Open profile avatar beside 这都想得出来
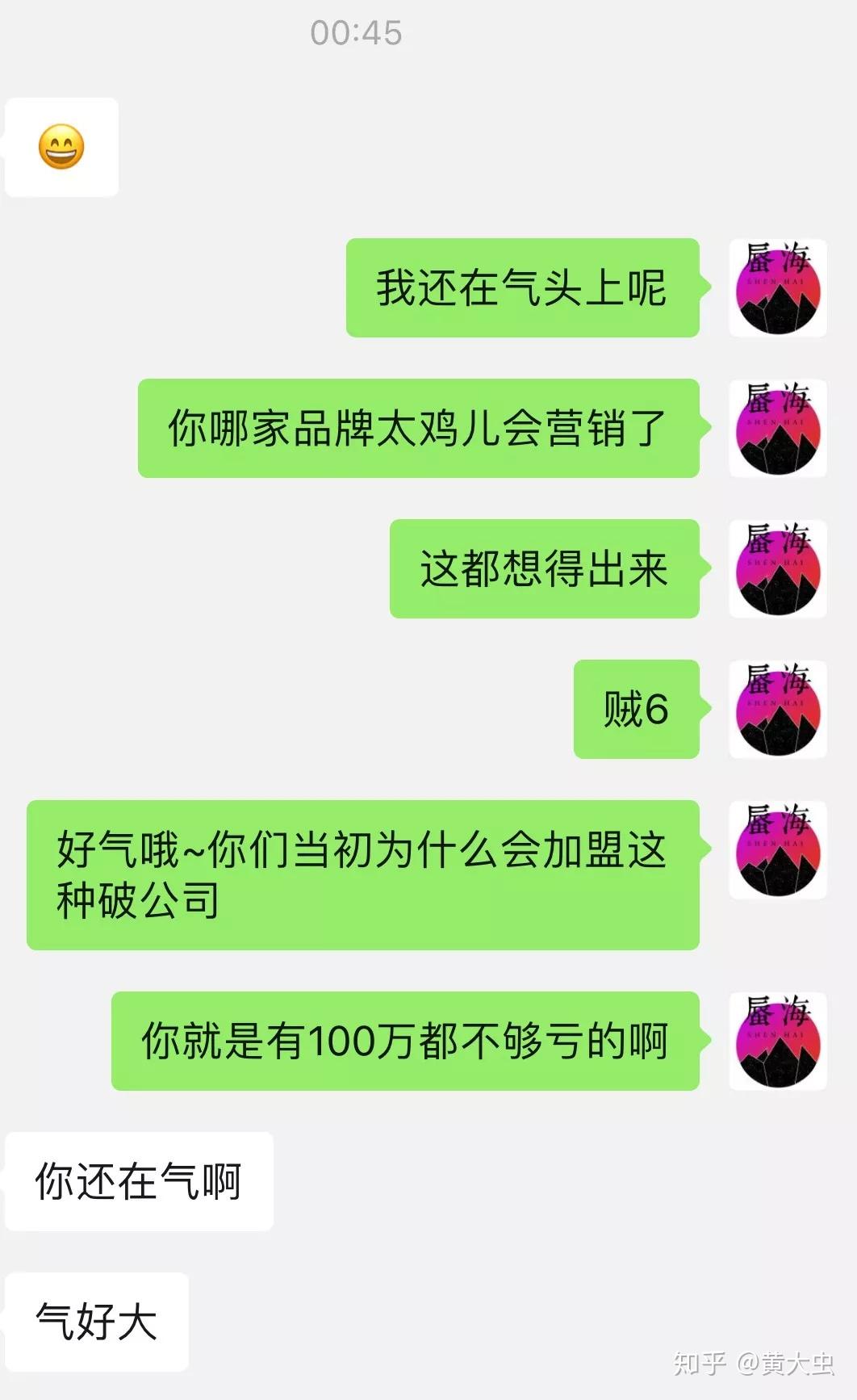857x1400 pixels. click(x=777, y=568)
